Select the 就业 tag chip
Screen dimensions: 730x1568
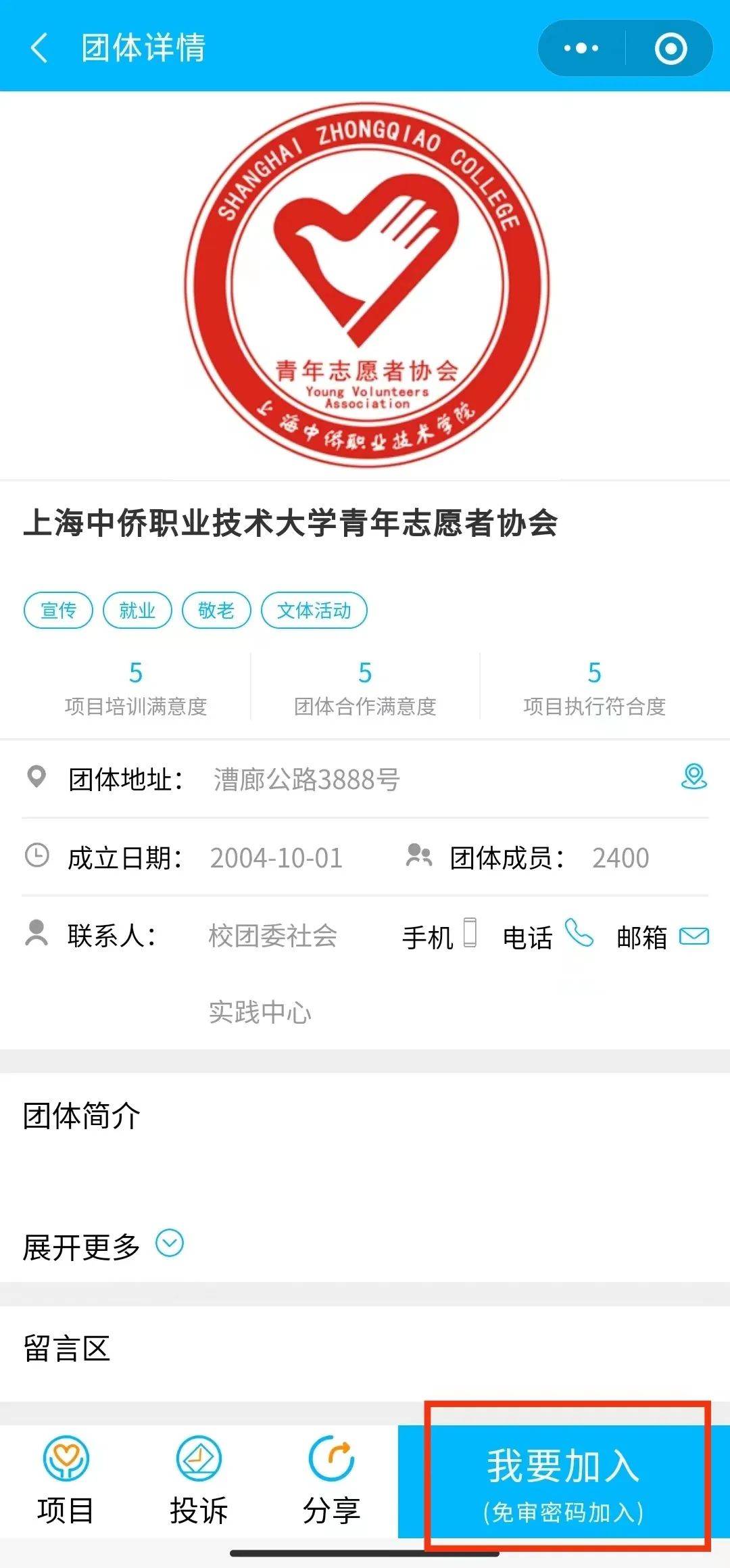coord(137,611)
